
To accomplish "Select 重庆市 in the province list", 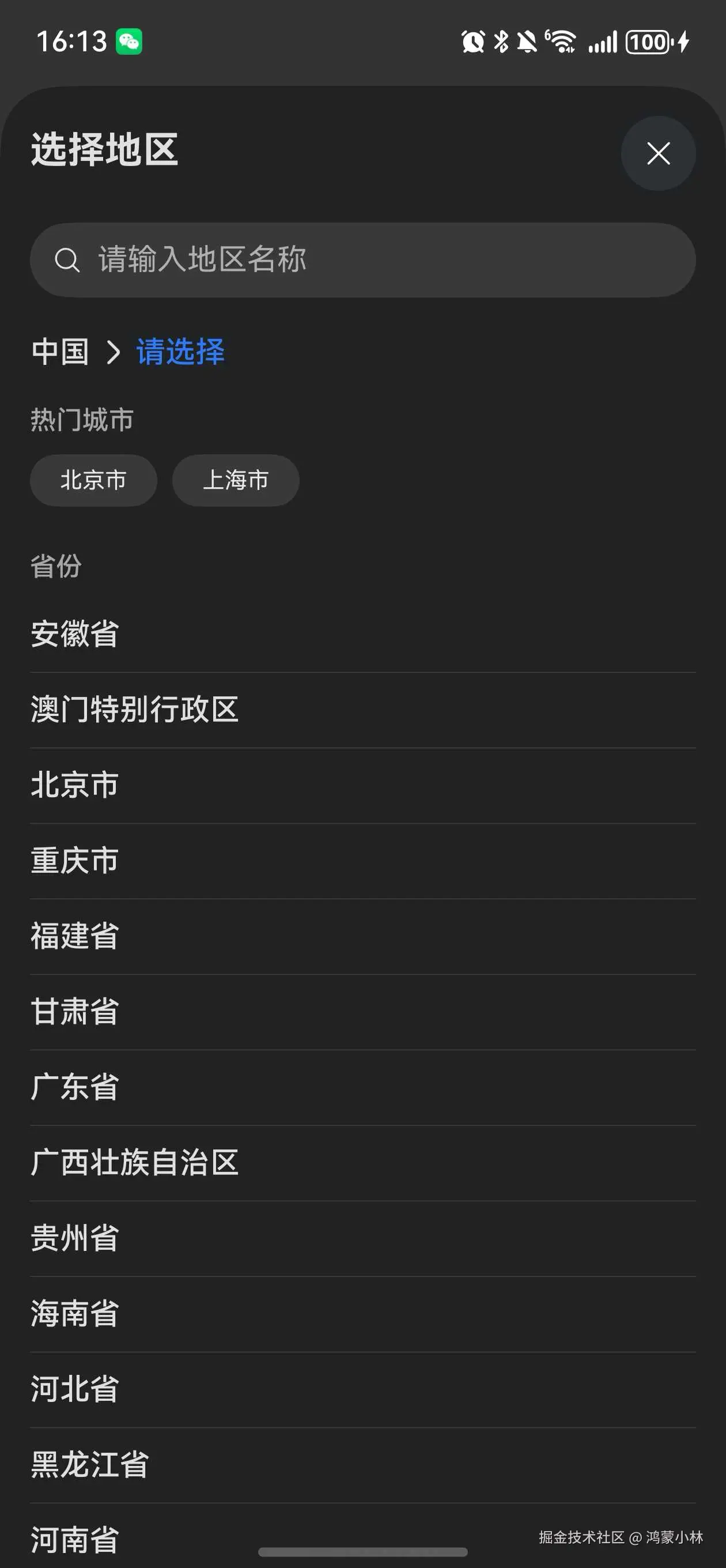I will point(73,860).
